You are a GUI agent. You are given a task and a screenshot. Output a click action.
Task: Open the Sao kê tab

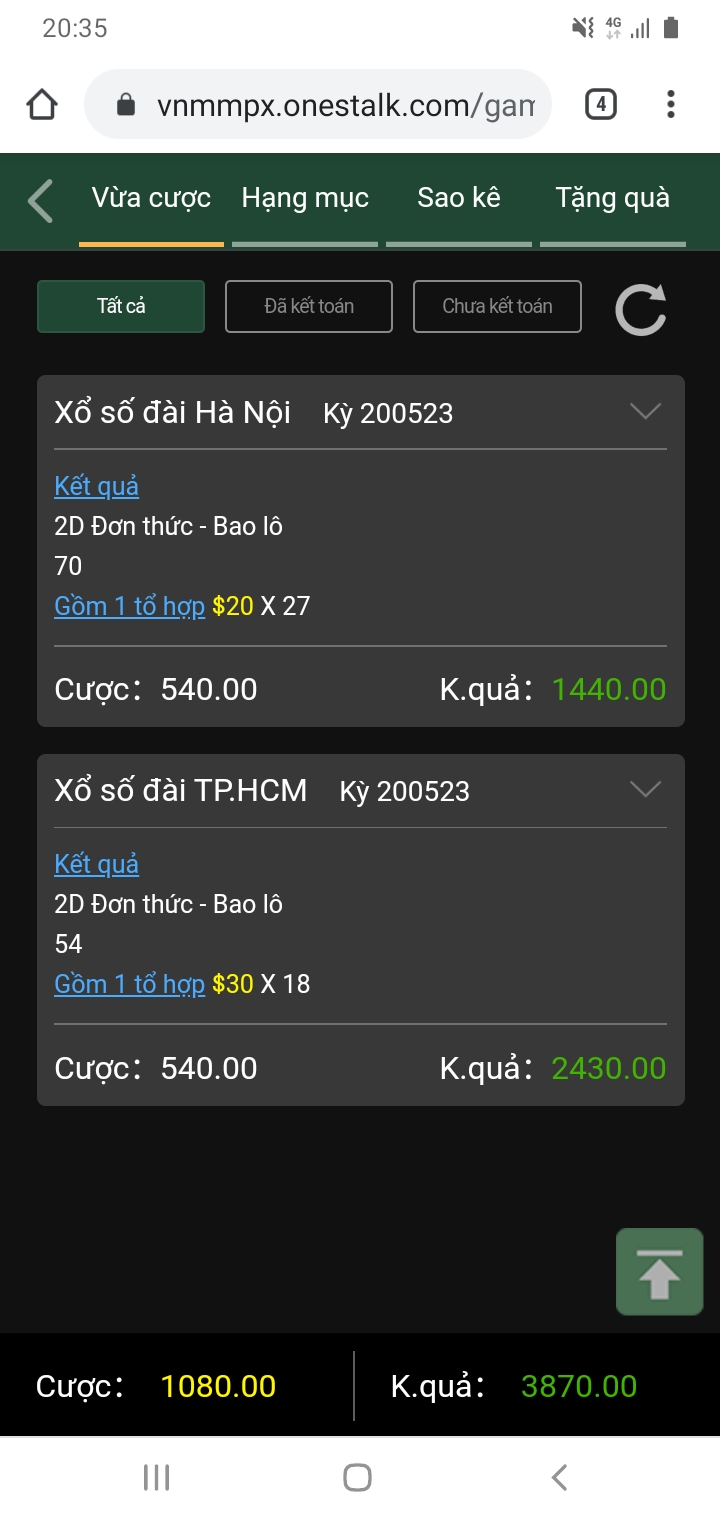point(459,199)
